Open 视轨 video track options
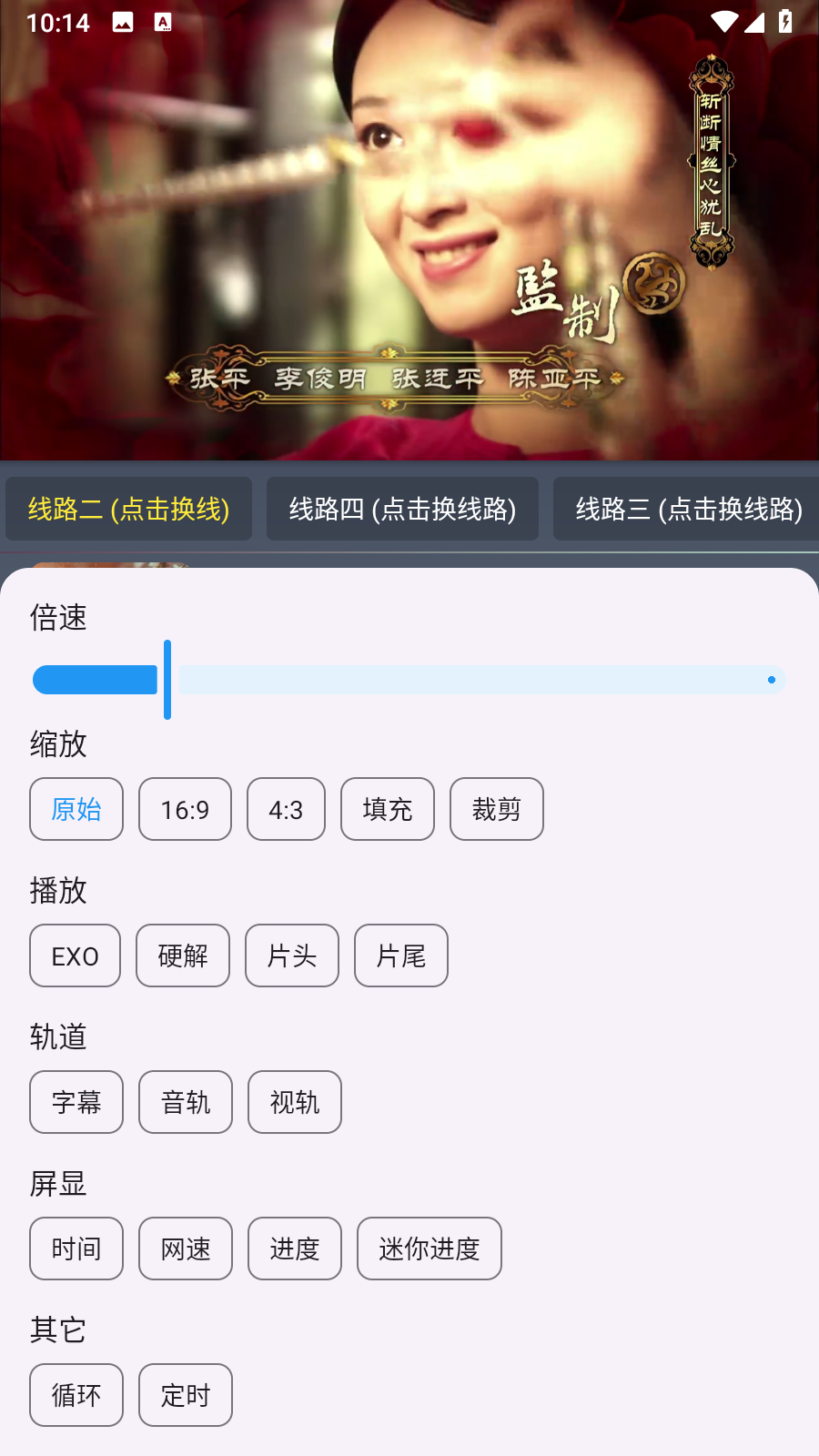 tap(295, 1102)
